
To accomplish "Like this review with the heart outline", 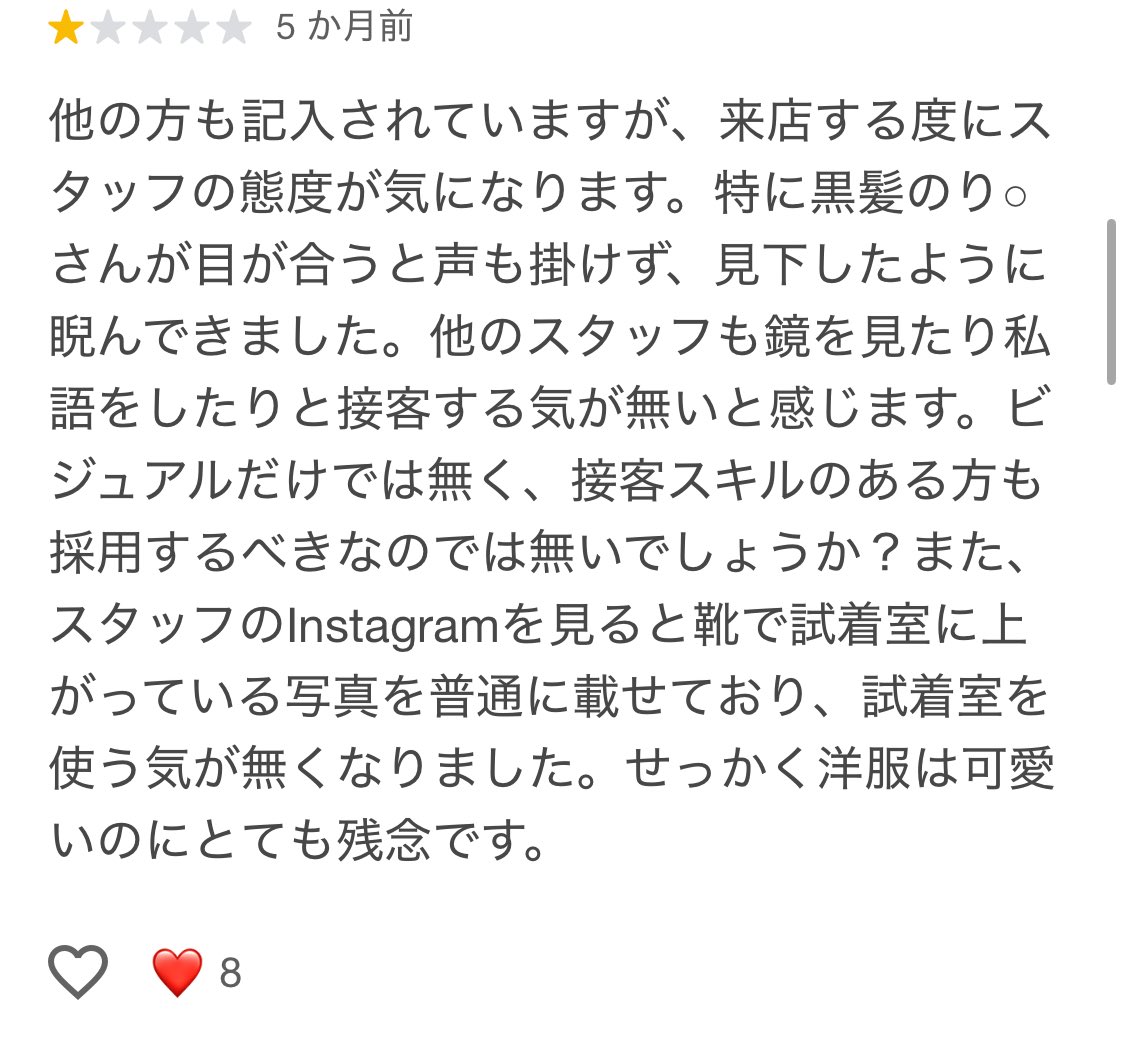I will [78, 971].
